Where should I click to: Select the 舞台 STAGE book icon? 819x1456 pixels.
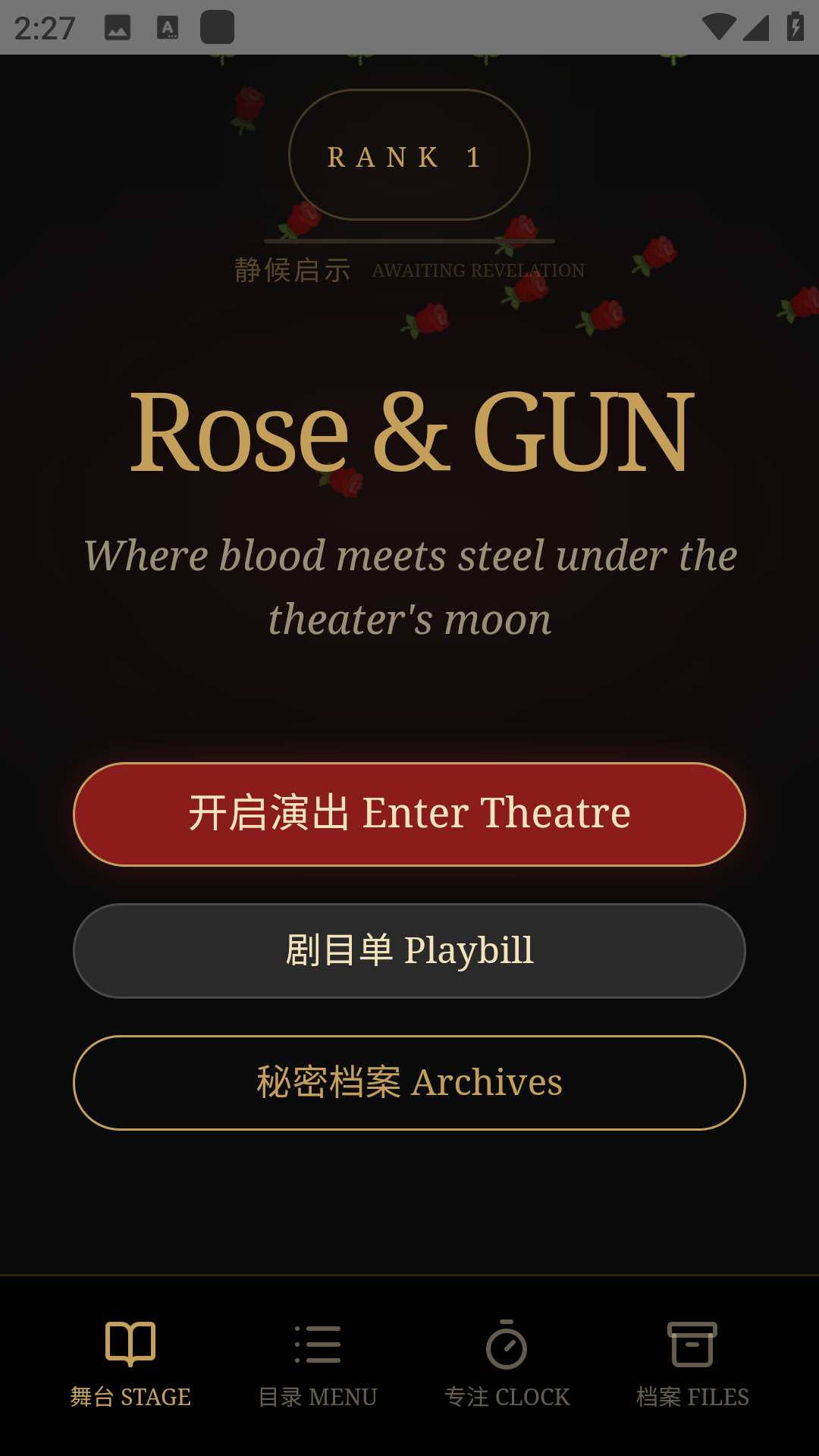[x=130, y=1346]
